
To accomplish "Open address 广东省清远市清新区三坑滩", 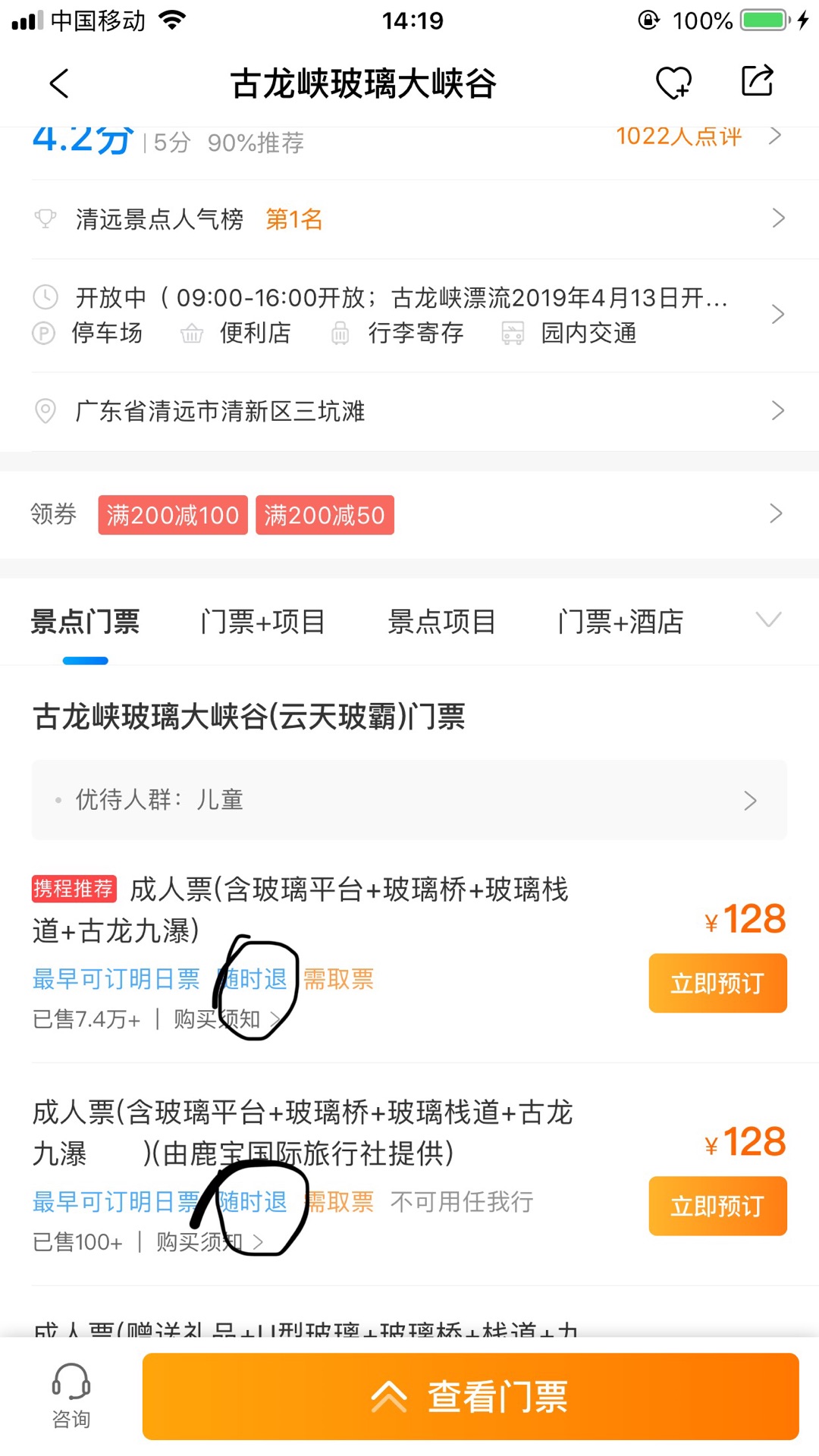I will tap(409, 411).
